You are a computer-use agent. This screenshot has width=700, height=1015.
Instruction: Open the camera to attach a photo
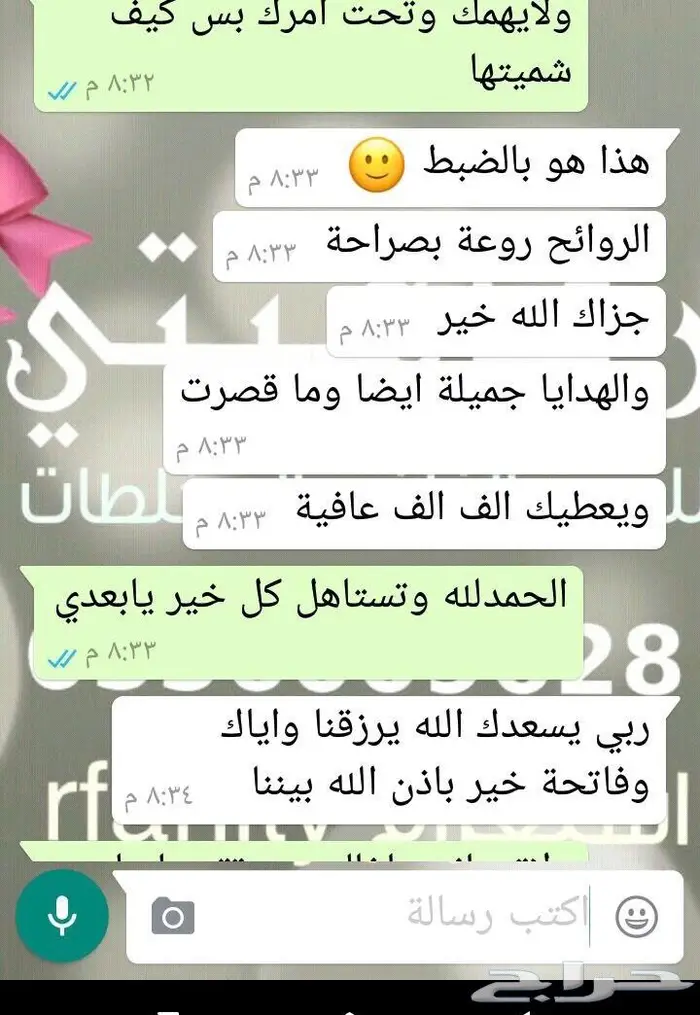(x=173, y=916)
